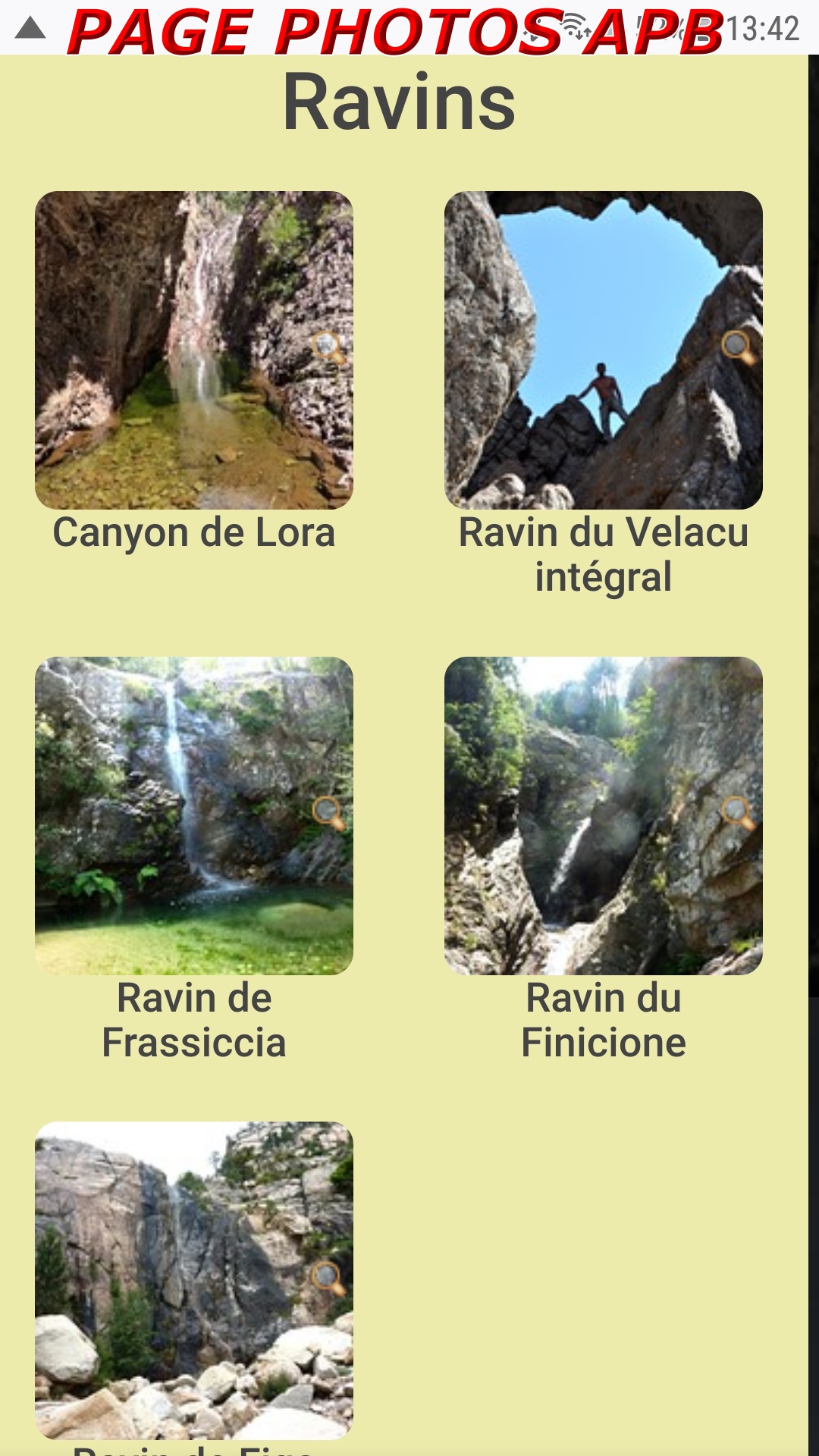
Task: View the Ravin du Finicione photo
Action: tap(604, 815)
